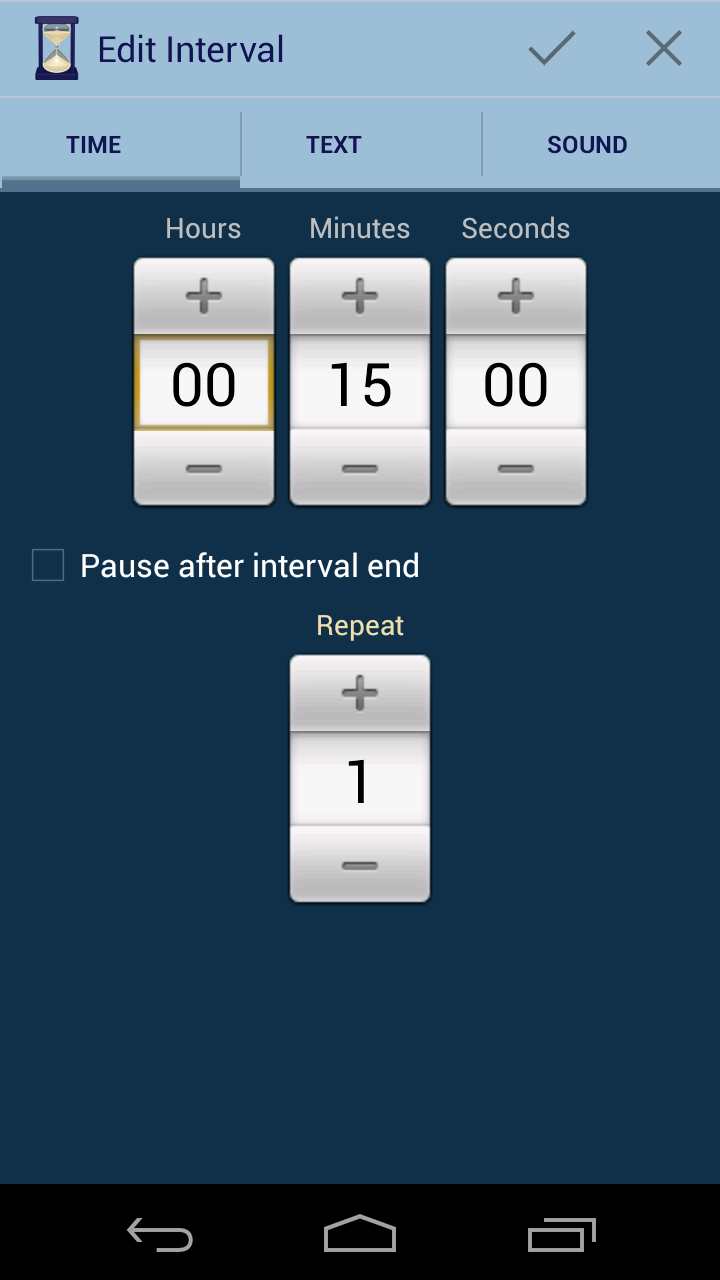Select the TIME tab
Viewport: 720px width, 1280px height.
tap(94, 145)
